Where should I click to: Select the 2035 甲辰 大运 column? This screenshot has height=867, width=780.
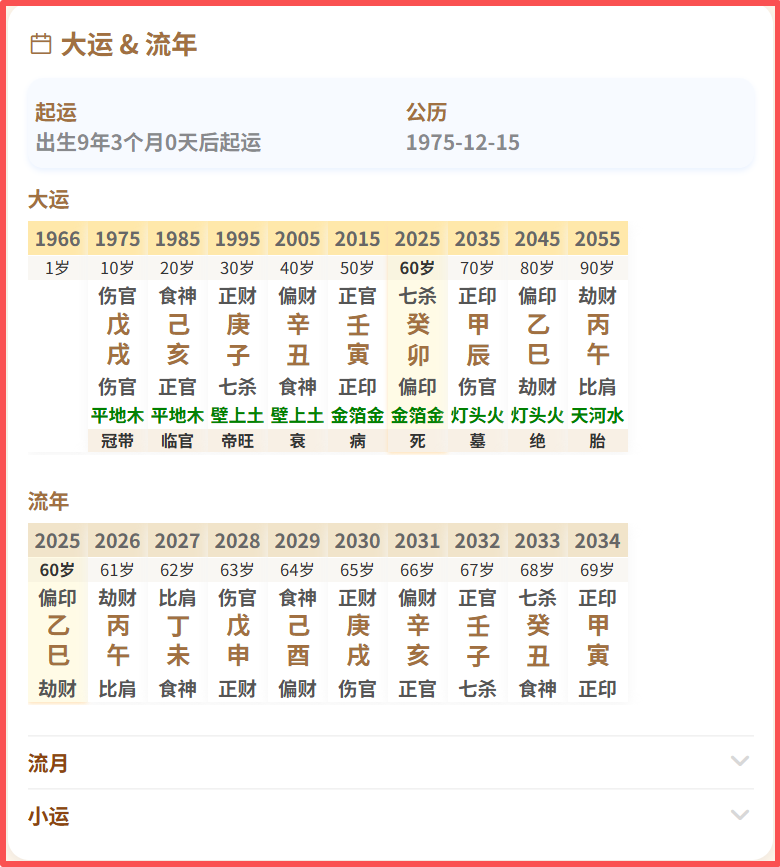[x=478, y=340]
